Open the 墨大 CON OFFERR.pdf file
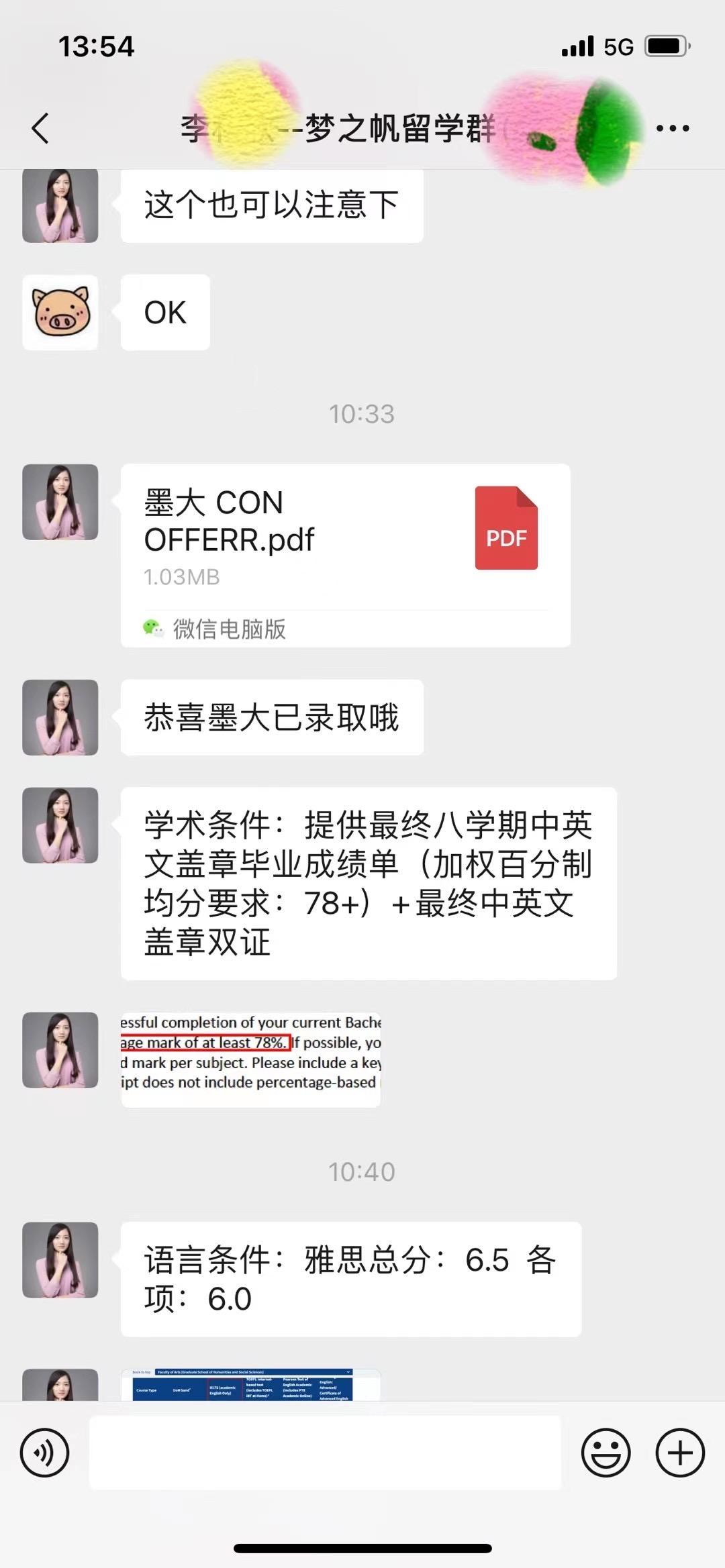The width and height of the screenshot is (725, 1568). (345, 555)
